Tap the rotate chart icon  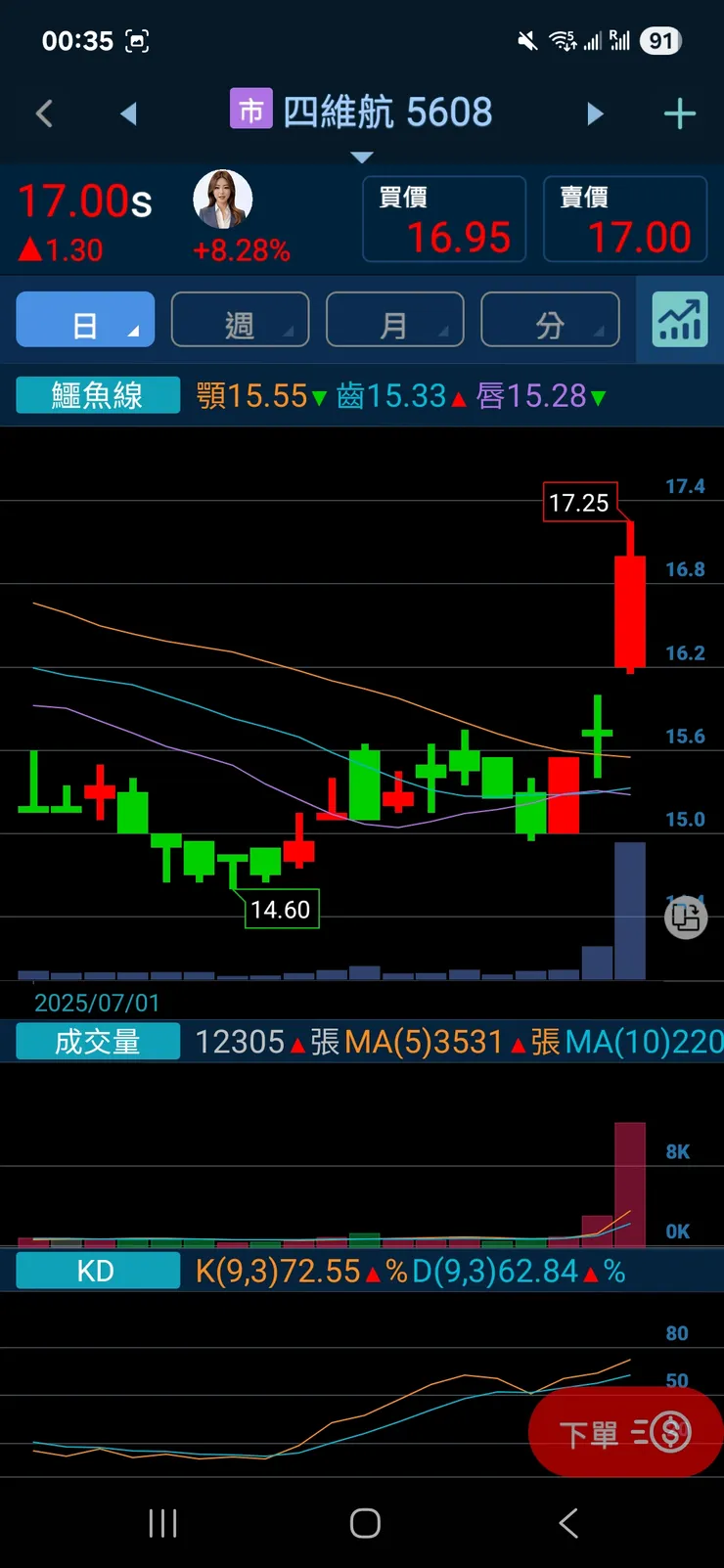(686, 918)
